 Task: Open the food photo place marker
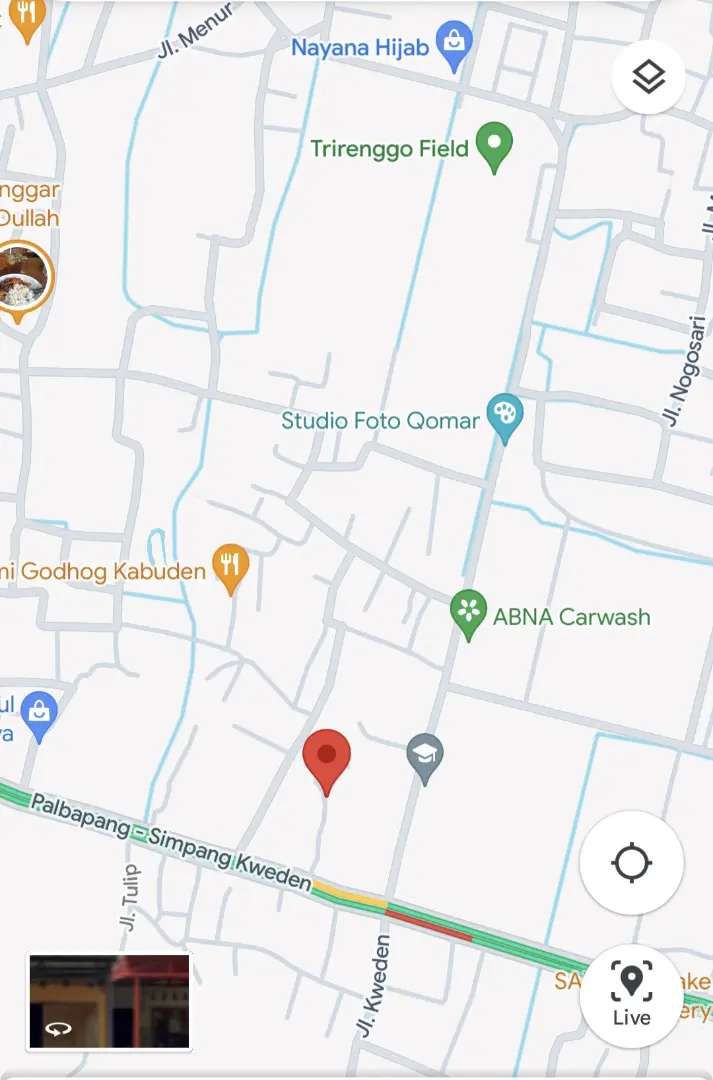pyautogui.click(x=20, y=276)
